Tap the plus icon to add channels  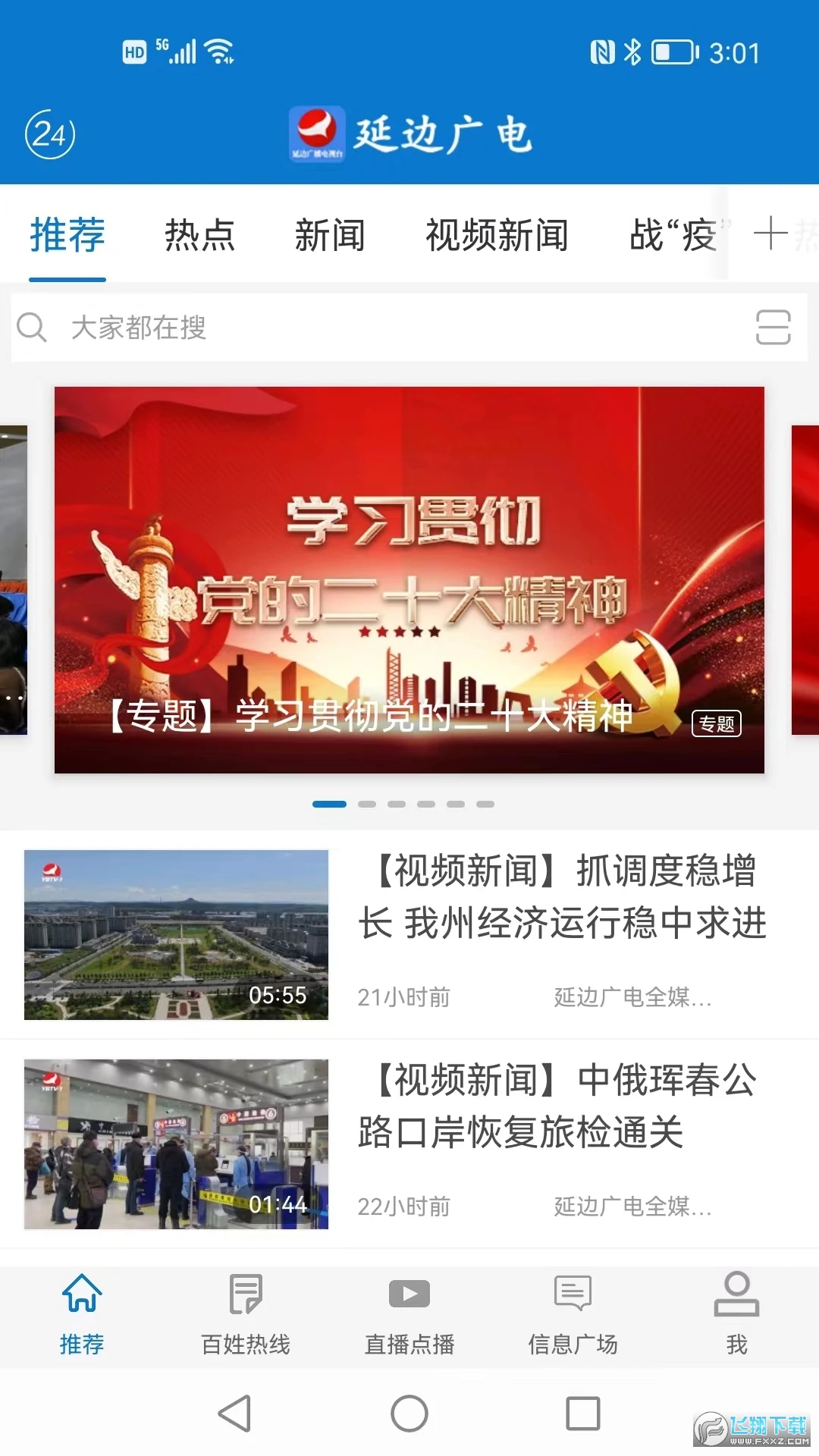coord(770,235)
